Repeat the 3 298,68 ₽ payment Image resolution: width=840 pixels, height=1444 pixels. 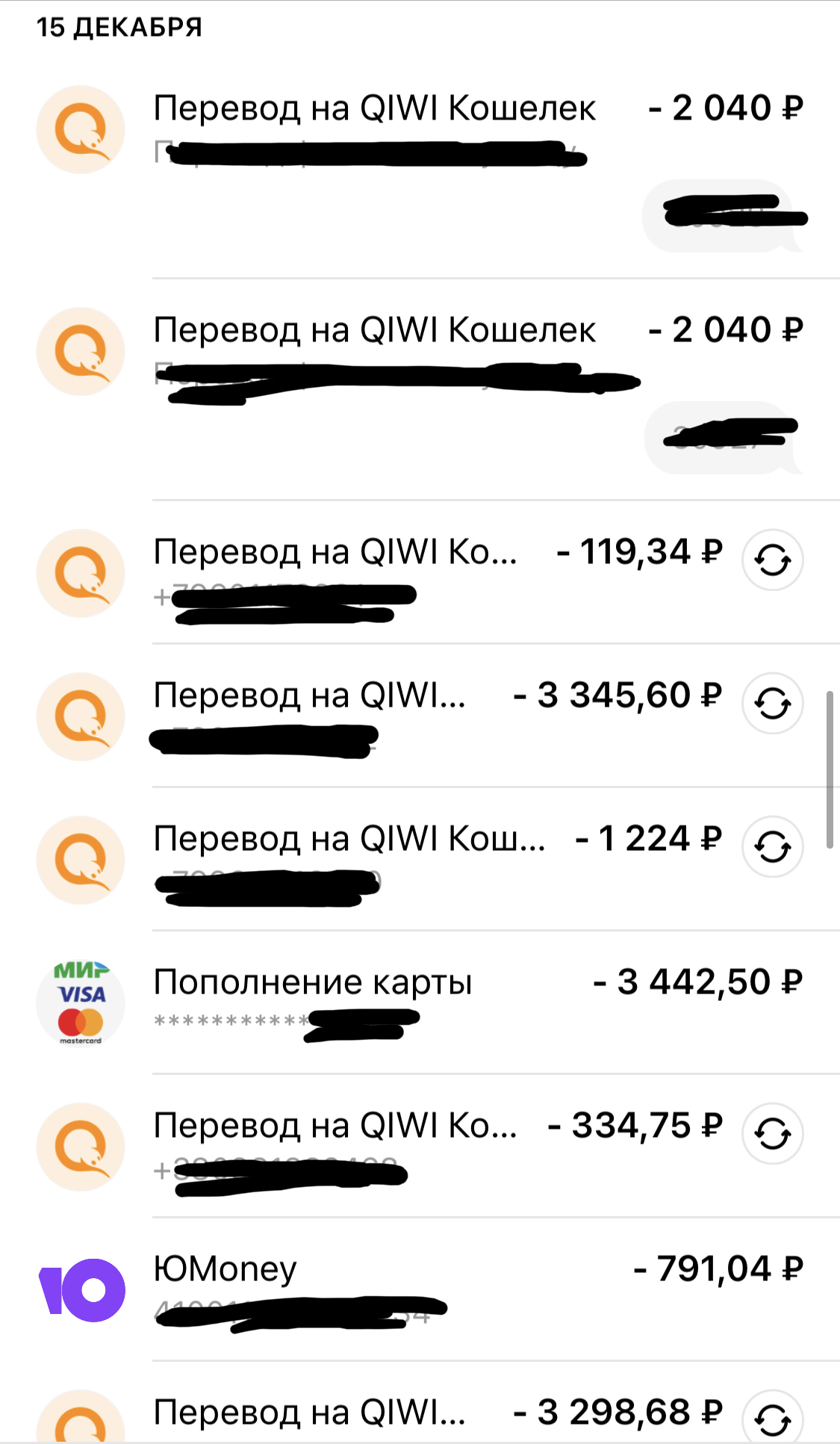(x=772, y=1419)
